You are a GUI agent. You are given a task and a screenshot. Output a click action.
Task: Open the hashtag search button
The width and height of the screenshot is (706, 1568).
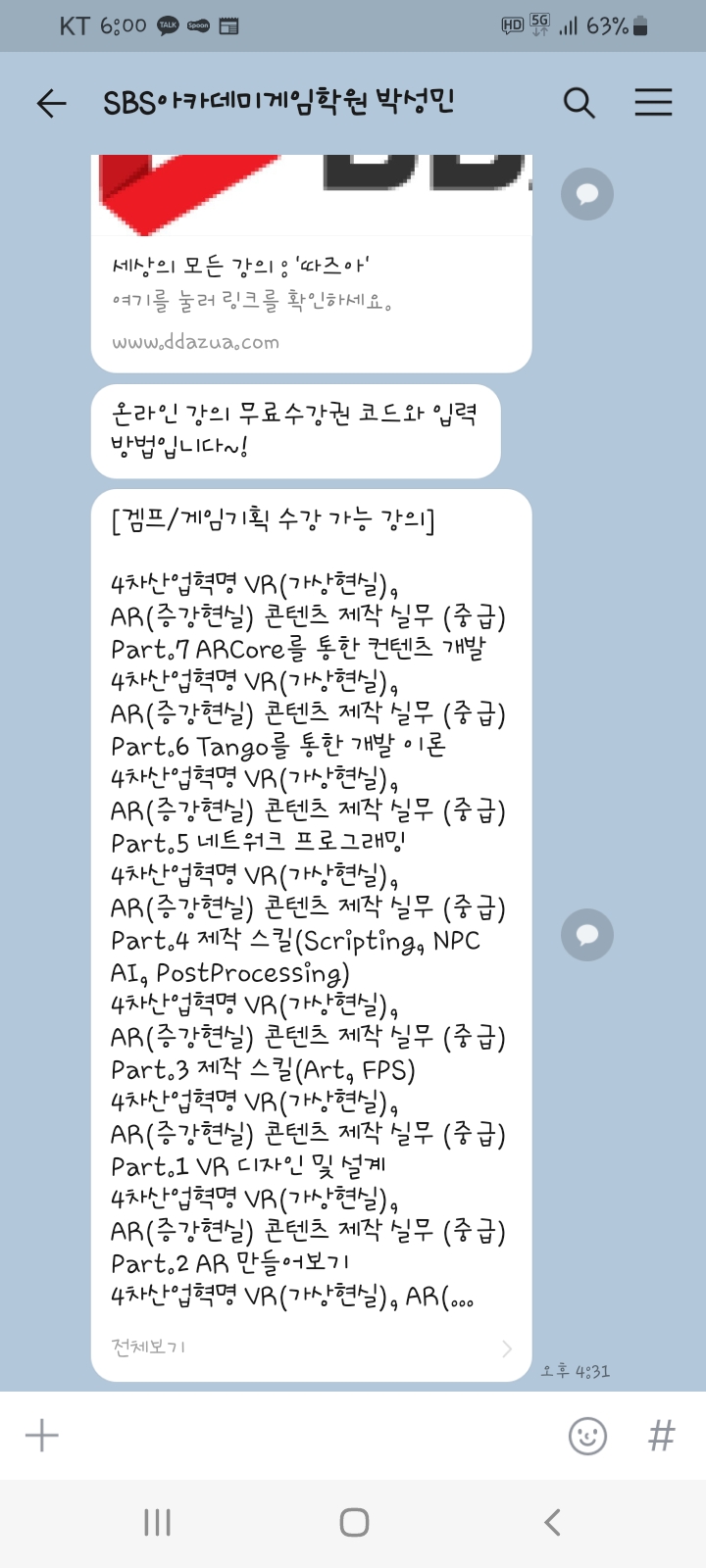click(662, 1437)
